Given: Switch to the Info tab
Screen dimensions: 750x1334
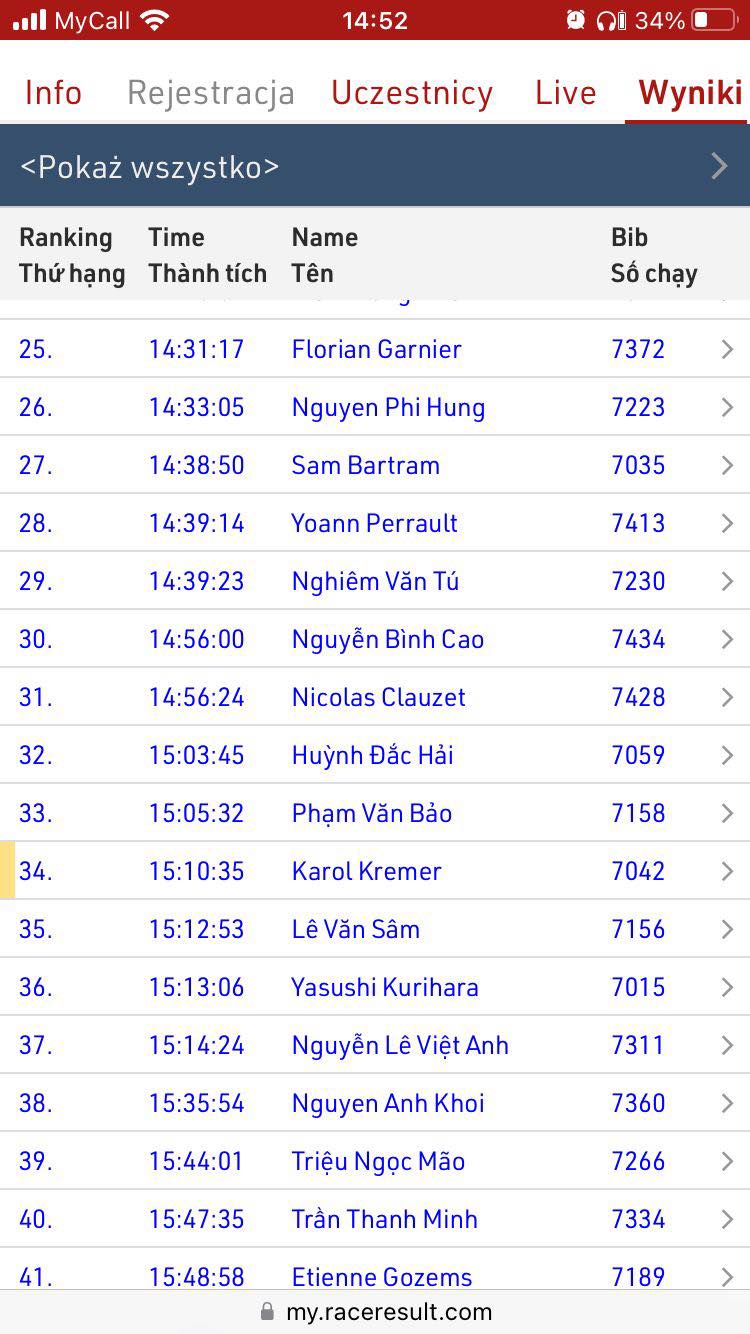Looking at the screenshot, I should tap(53, 93).
